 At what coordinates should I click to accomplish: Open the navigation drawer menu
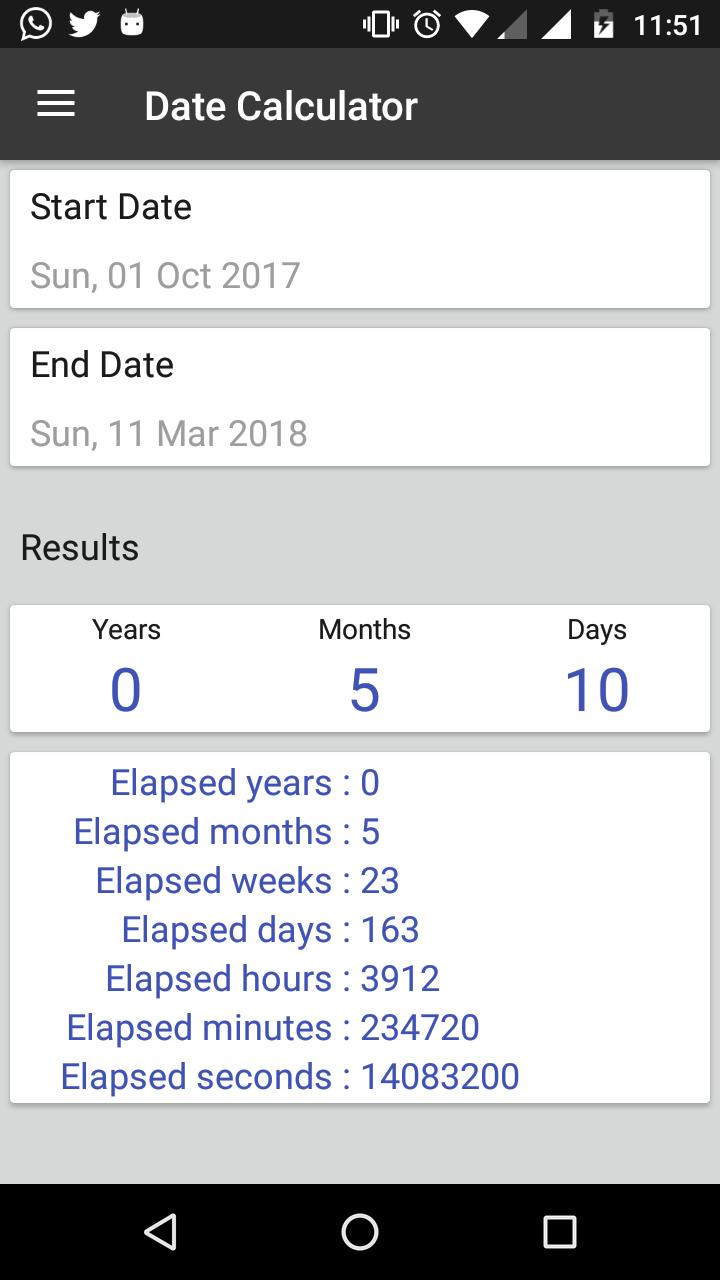point(56,105)
